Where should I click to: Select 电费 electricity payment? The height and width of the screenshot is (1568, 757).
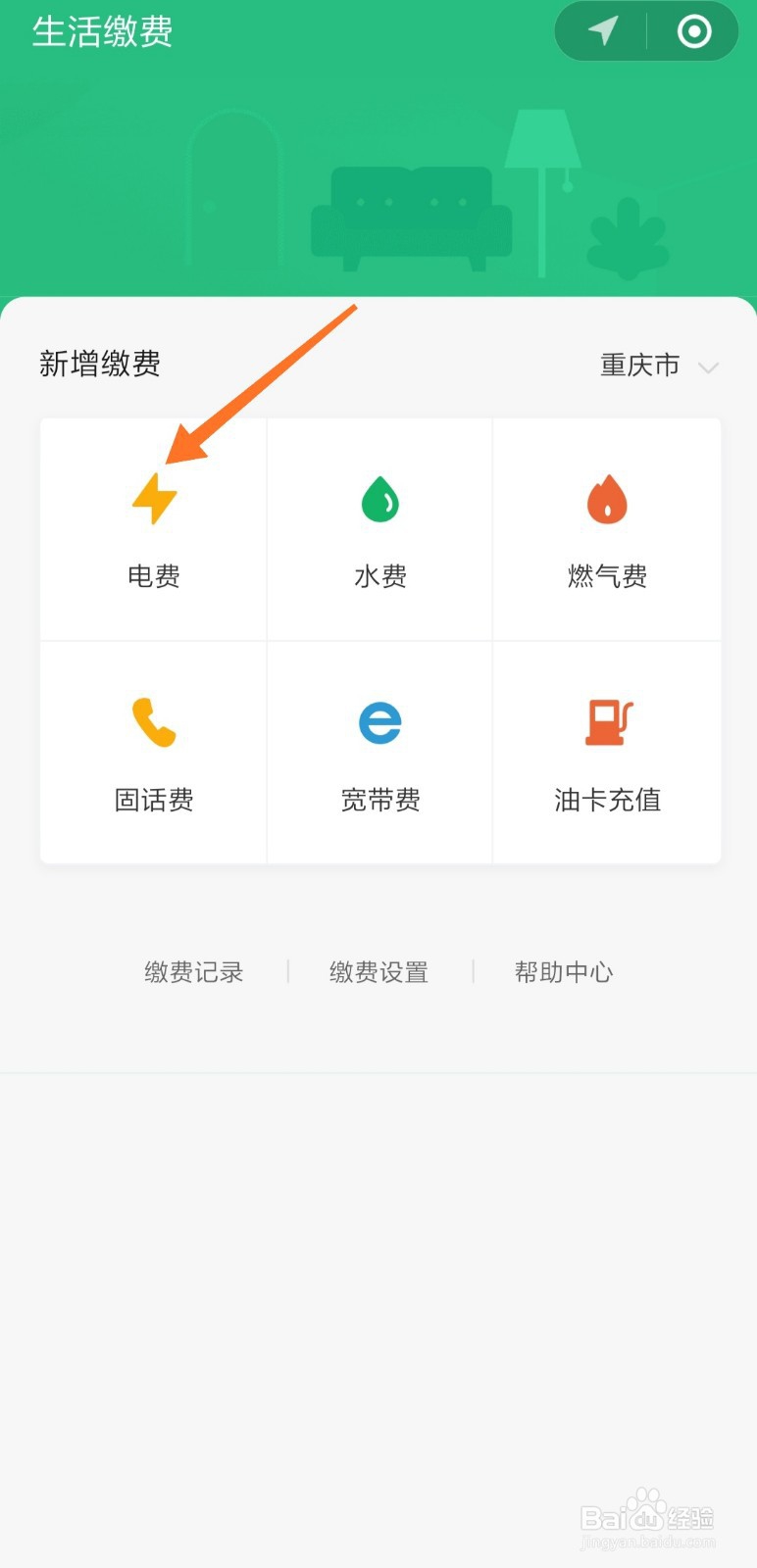[154, 530]
